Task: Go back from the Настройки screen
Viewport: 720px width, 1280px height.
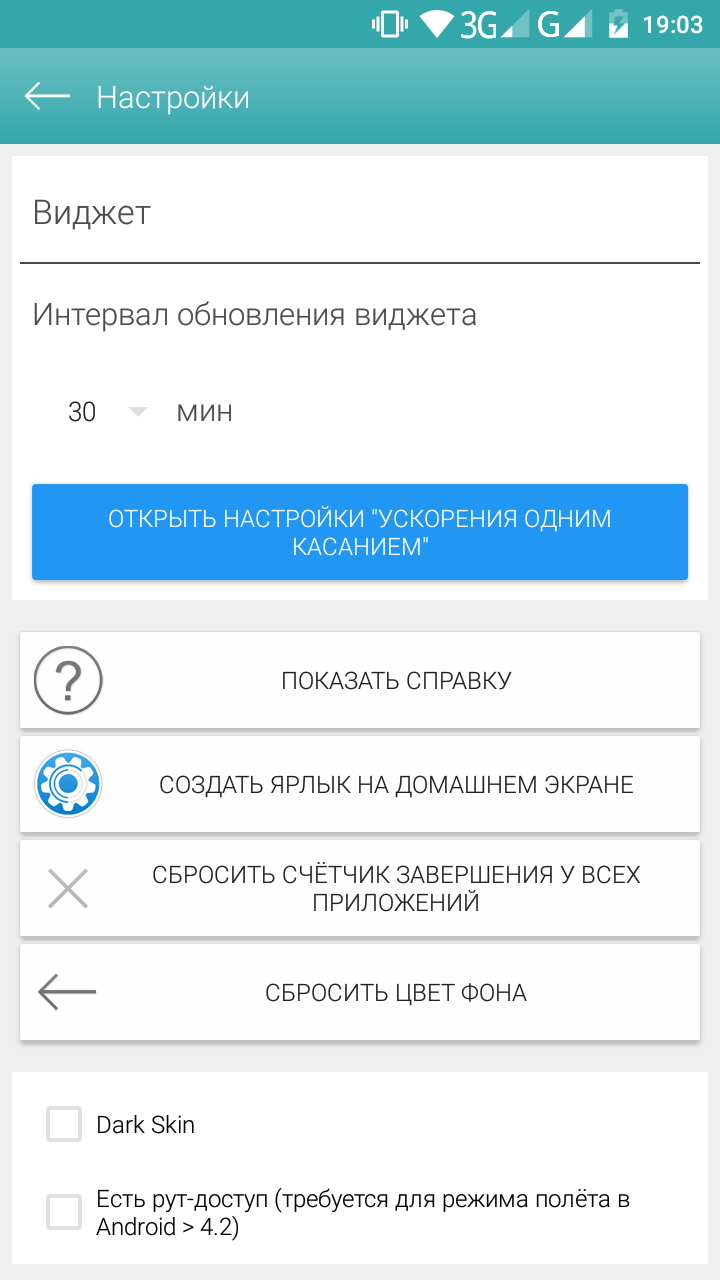Action: click(x=47, y=97)
